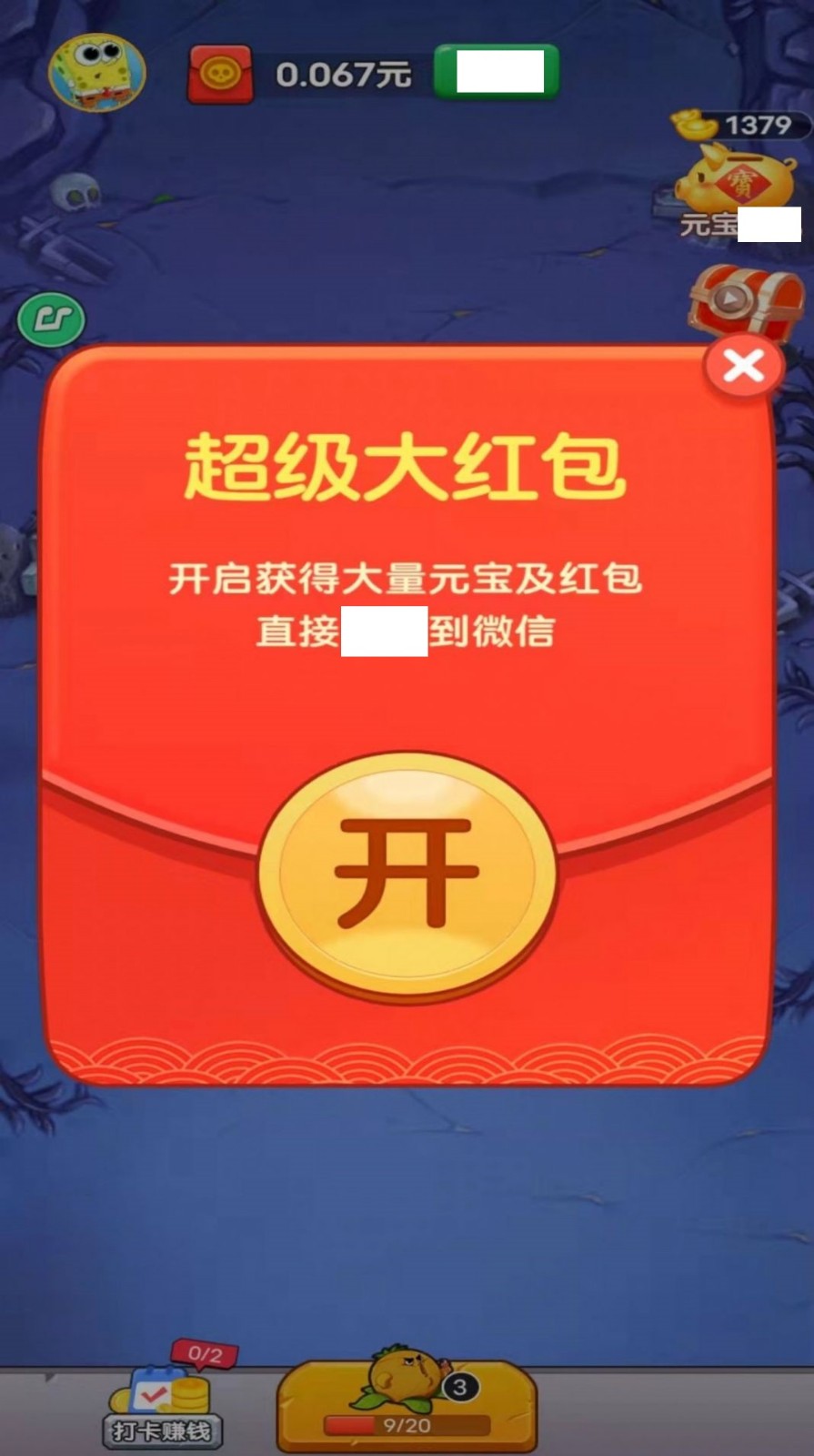This screenshot has height=1456, width=814.
Task: Tap the green button beside 0.067元
Action: 496,73
